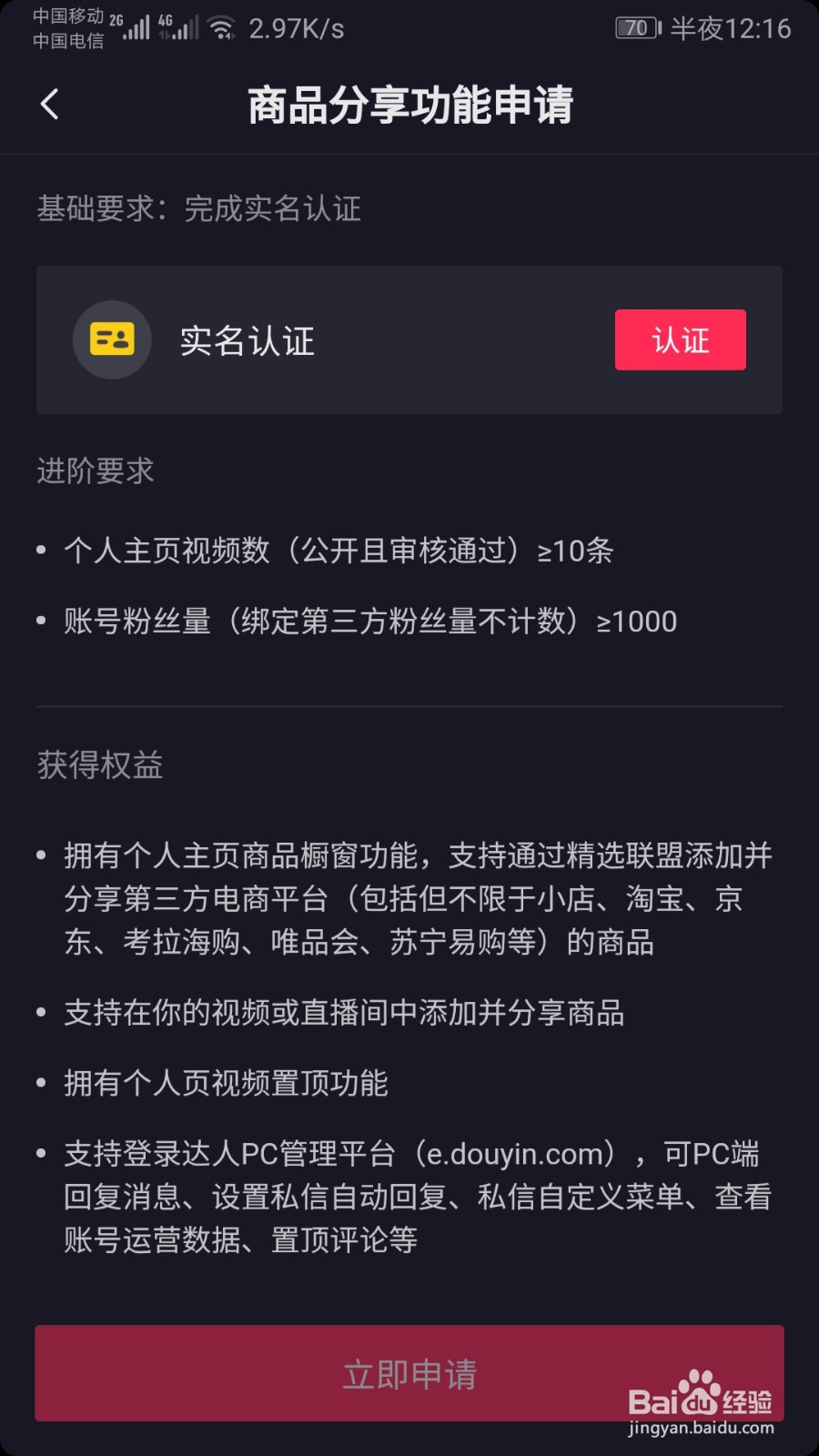Tap the back arrow to exit the page
Viewport: 819px width, 1456px height.
[50, 104]
